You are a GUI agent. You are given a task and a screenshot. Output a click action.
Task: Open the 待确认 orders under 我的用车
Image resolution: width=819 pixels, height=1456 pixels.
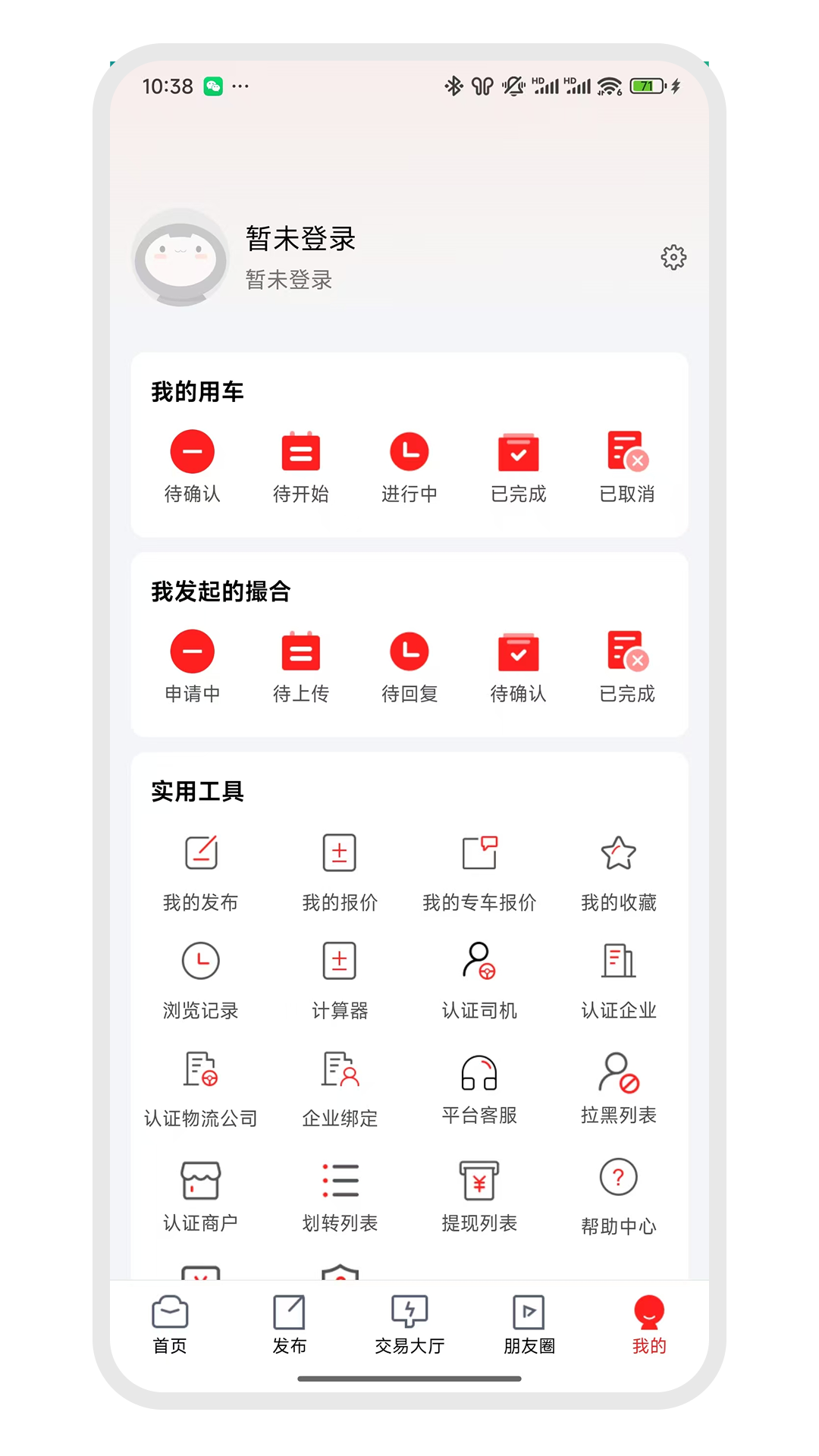192,466
